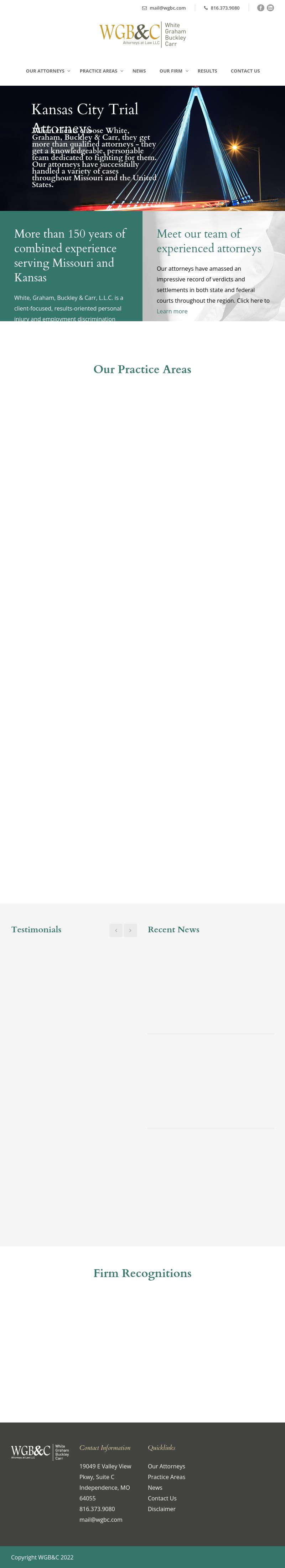Image resolution: width=285 pixels, height=1568 pixels.
Task: Open News under Quicklinks
Action: coord(155,1488)
